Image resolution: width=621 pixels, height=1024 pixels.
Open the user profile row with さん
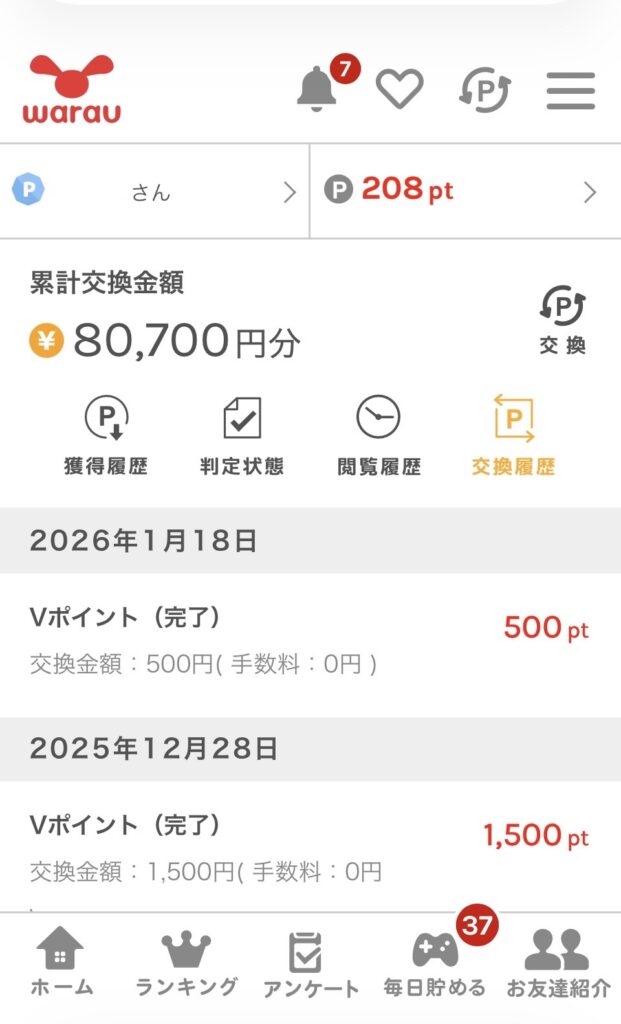pyautogui.click(x=155, y=191)
